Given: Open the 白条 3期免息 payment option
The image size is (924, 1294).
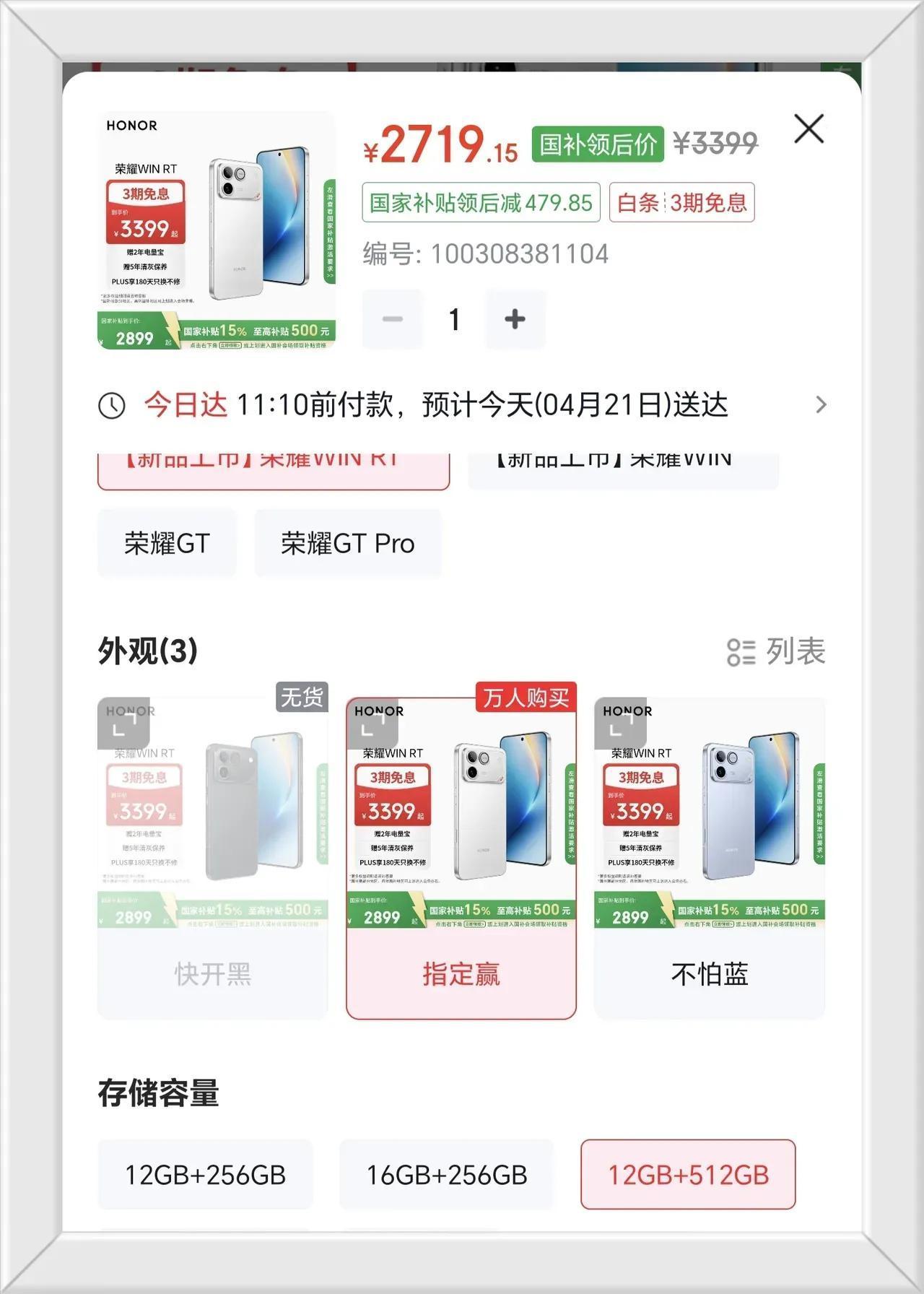Looking at the screenshot, I should point(679,204).
